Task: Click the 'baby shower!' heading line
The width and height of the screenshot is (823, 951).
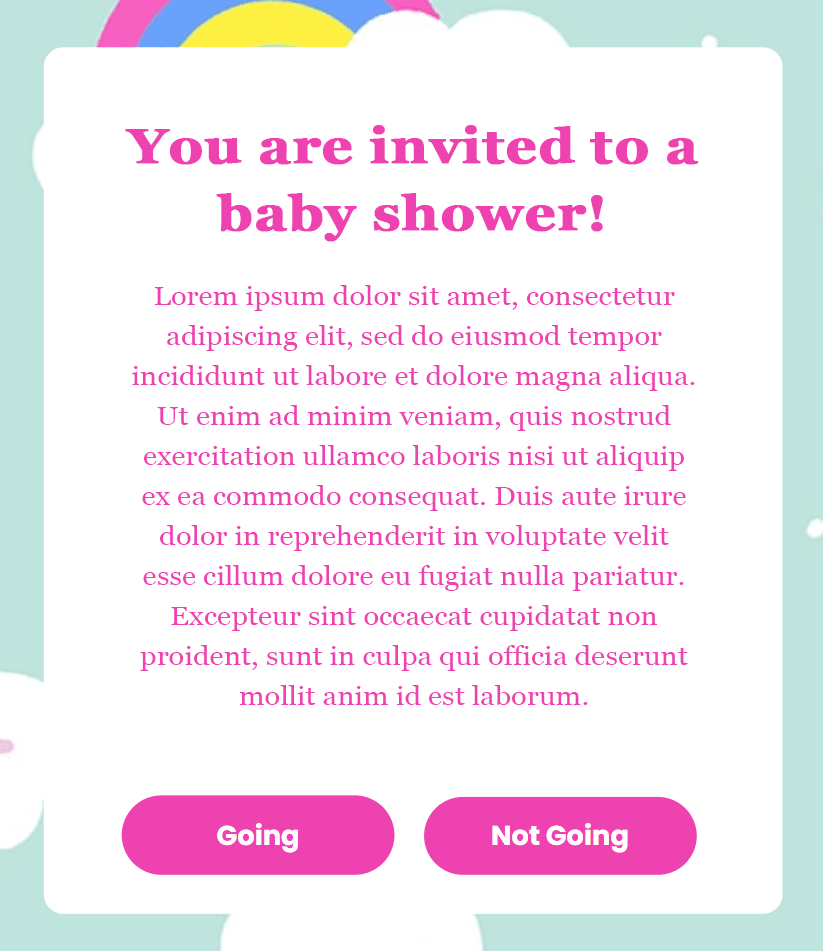Action: (411, 210)
